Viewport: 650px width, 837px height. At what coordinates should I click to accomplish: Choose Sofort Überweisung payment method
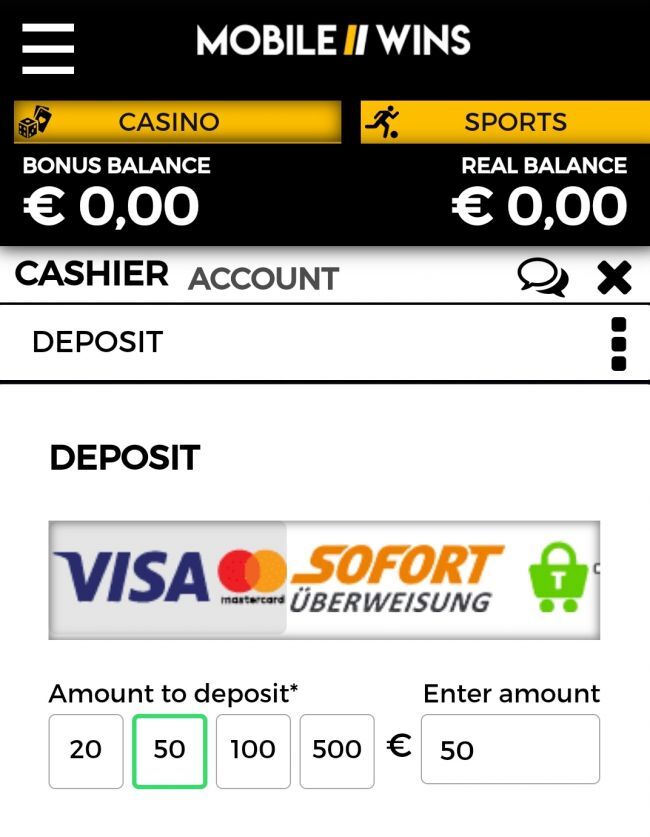pyautogui.click(x=397, y=579)
